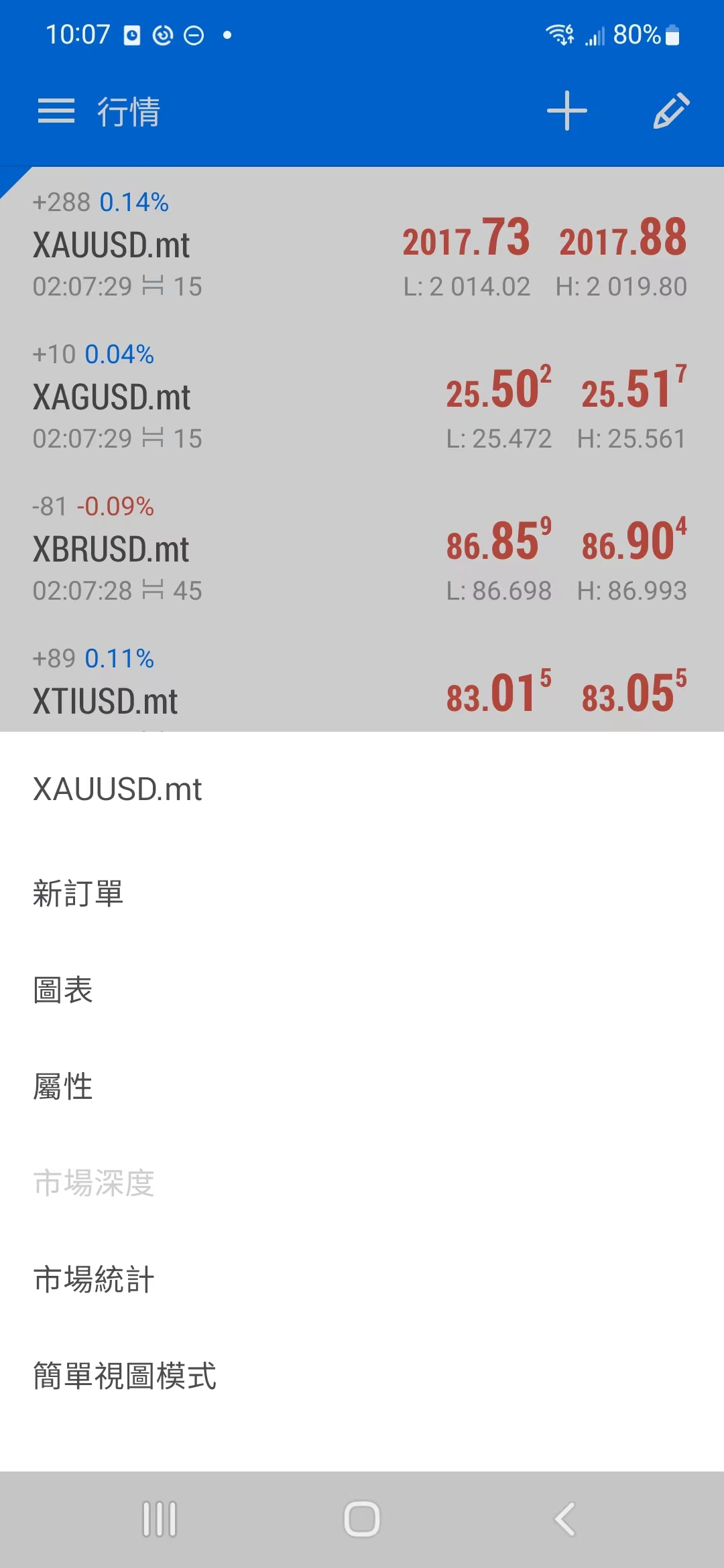The width and height of the screenshot is (724, 1568).
Task: Open 屬性 of the symbol
Action: click(x=63, y=1087)
